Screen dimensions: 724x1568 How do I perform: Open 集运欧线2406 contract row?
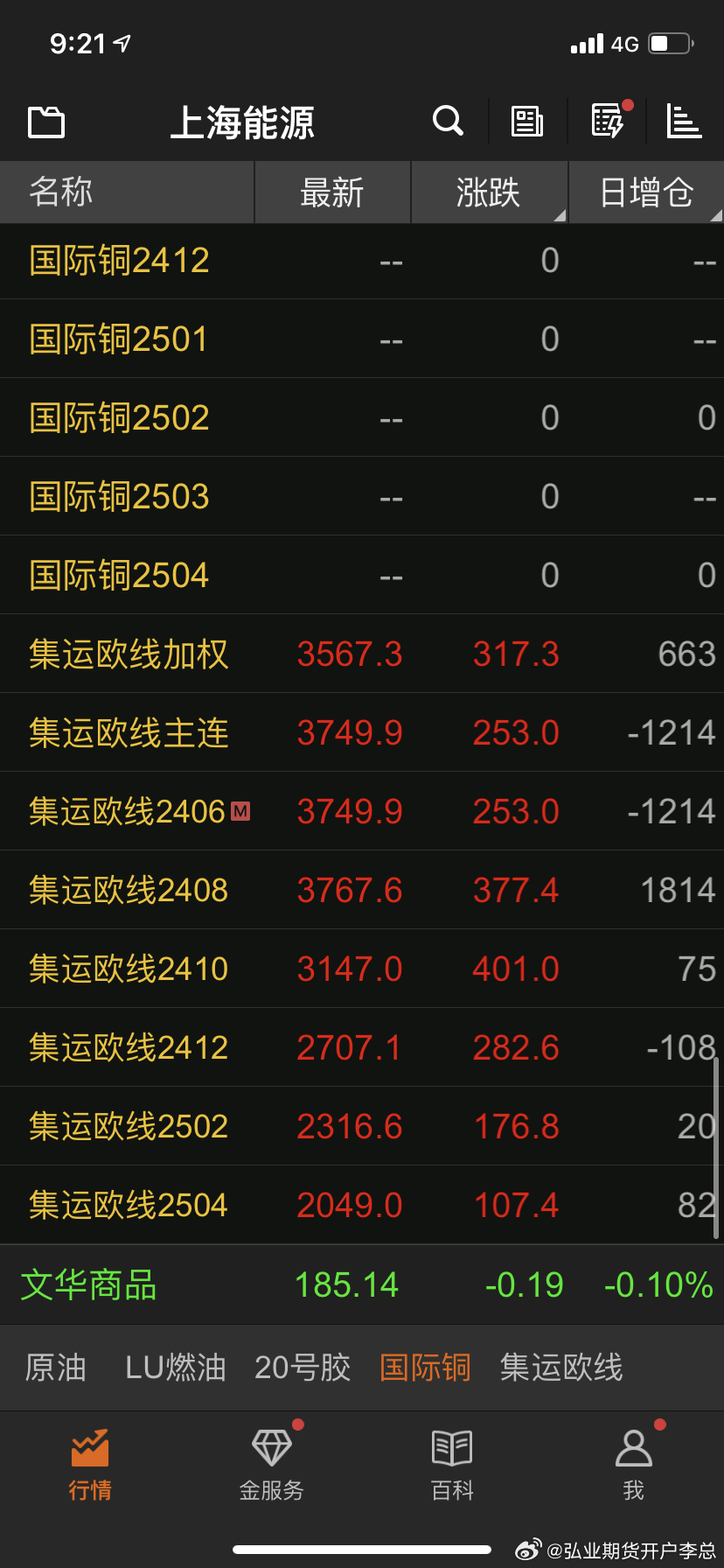(x=129, y=812)
